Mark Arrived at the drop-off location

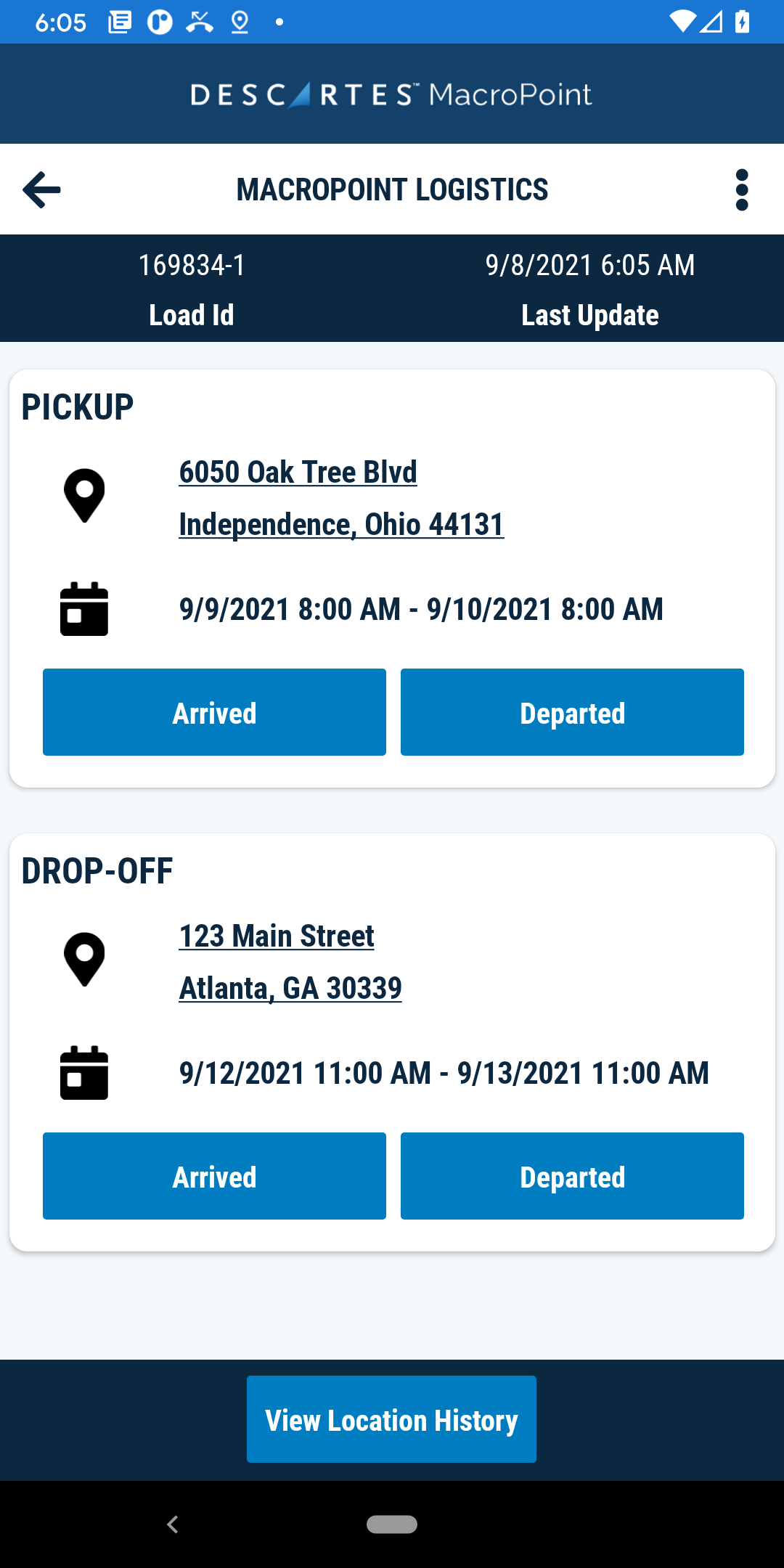pyautogui.click(x=214, y=1176)
